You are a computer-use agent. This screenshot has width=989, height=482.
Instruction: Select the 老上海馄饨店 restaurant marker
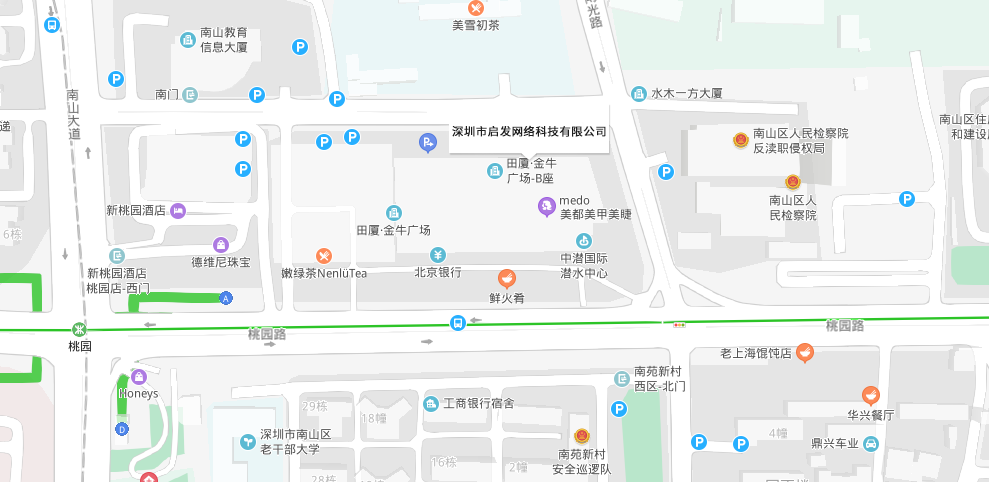(x=804, y=352)
